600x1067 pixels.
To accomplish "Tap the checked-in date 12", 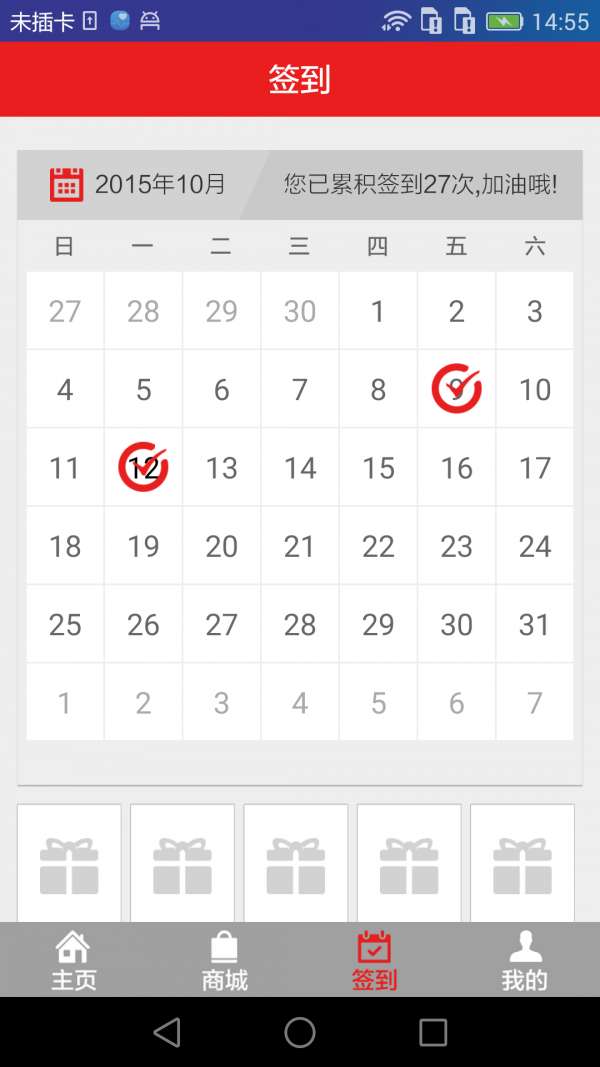I will 143,468.
